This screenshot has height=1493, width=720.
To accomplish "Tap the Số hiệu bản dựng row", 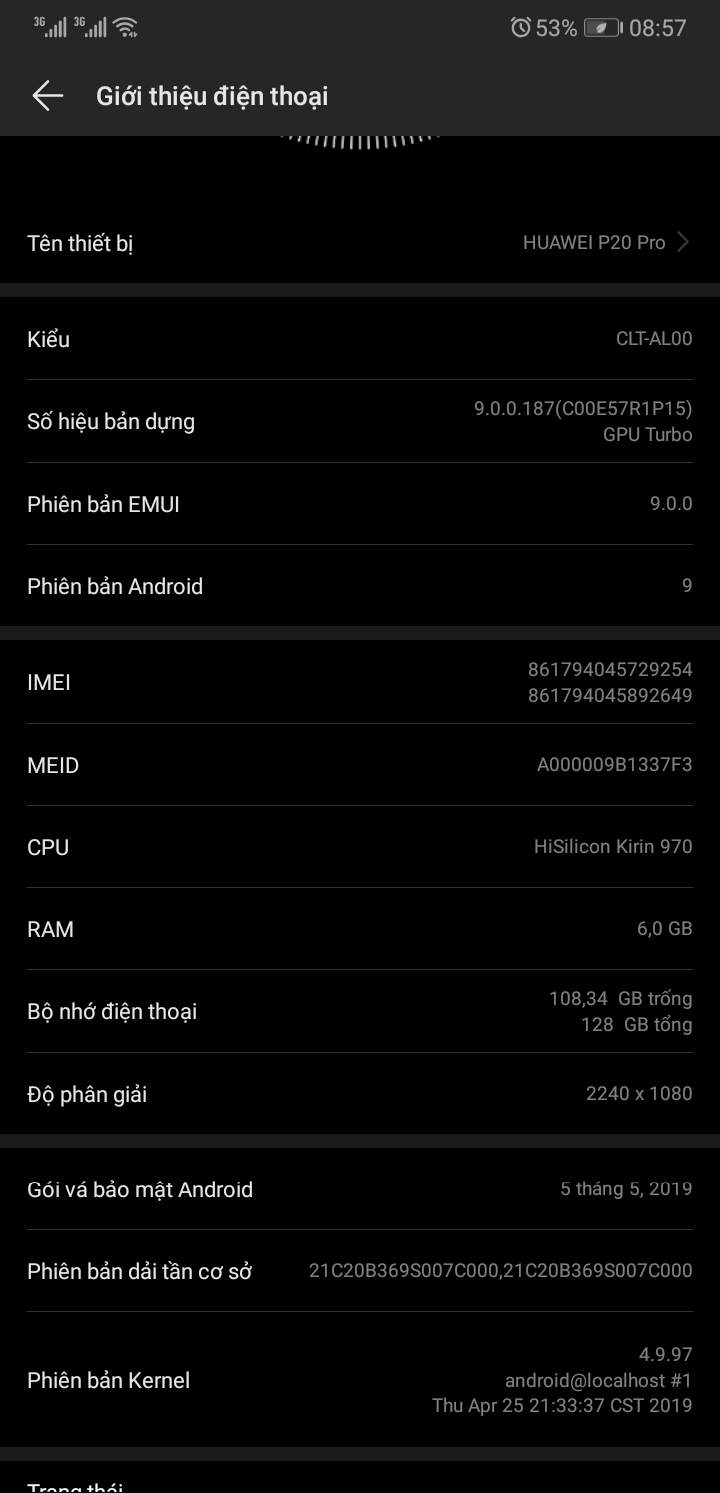I will pos(360,421).
